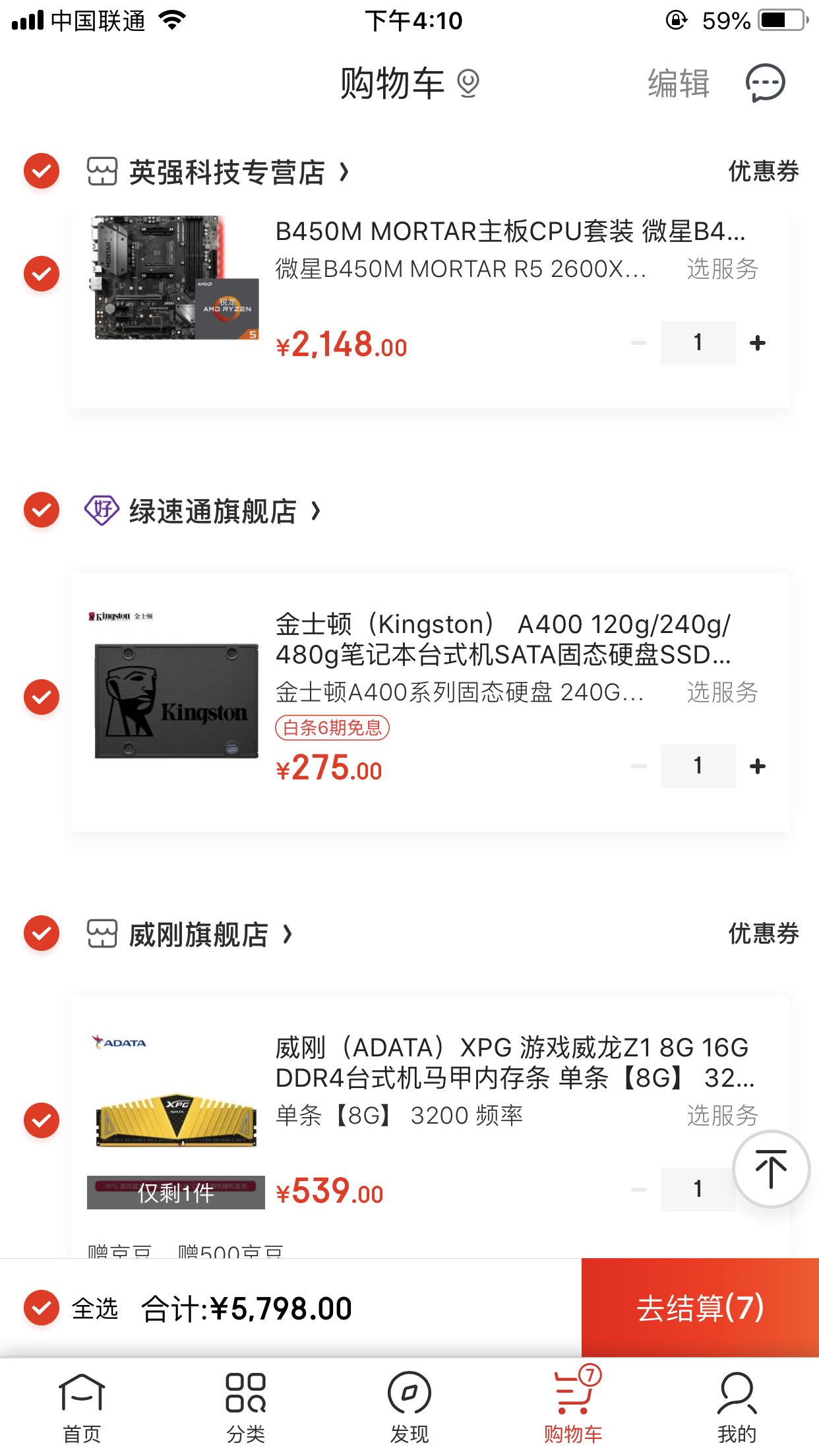The image size is (819, 1456).
Task: Jump back to top with the arrow button
Action: click(771, 1169)
